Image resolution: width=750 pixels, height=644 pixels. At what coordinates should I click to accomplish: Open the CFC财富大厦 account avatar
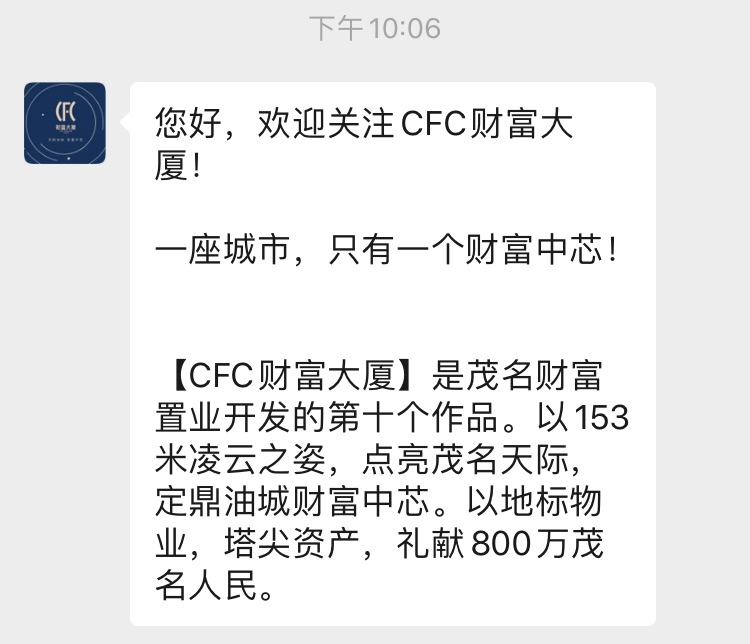pos(65,123)
